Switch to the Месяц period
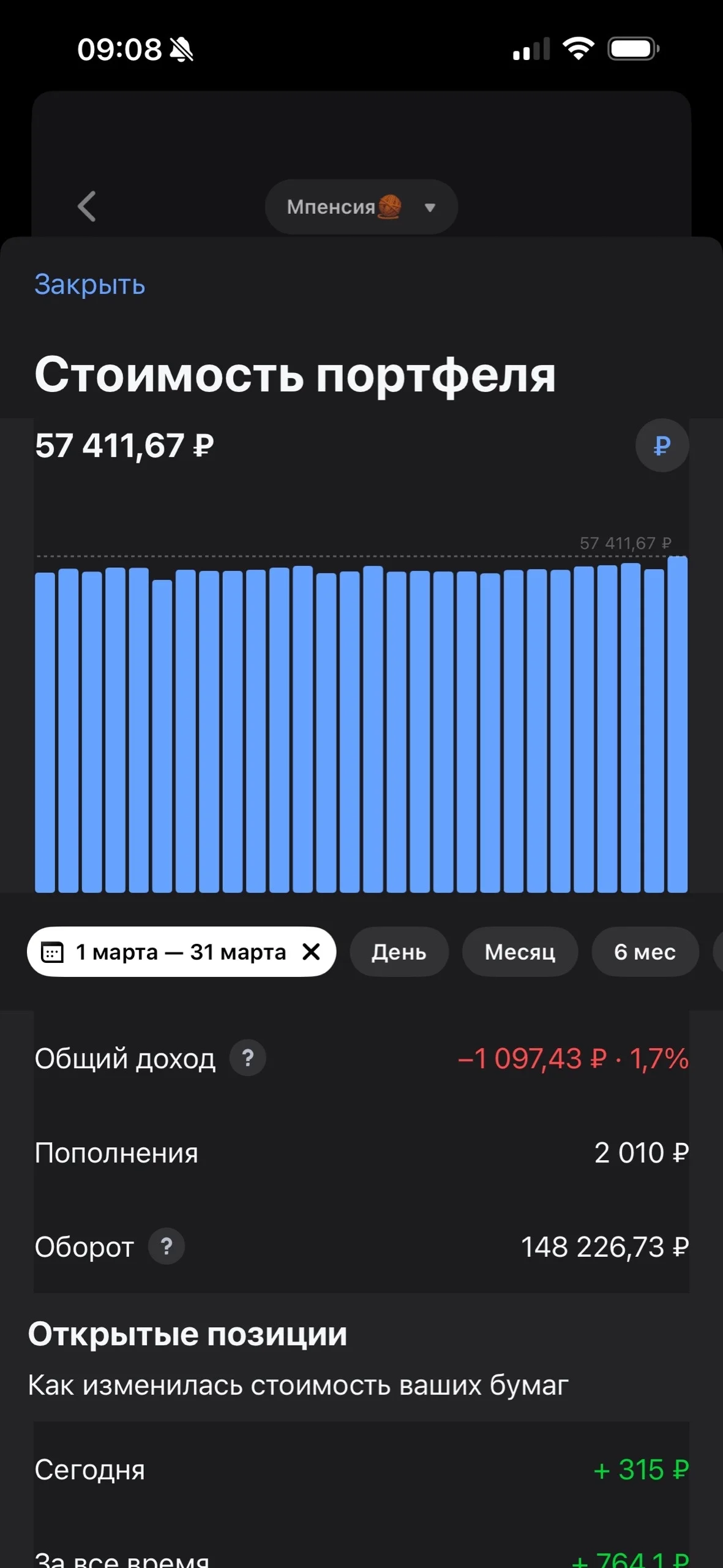The image size is (723, 1568). point(520,952)
